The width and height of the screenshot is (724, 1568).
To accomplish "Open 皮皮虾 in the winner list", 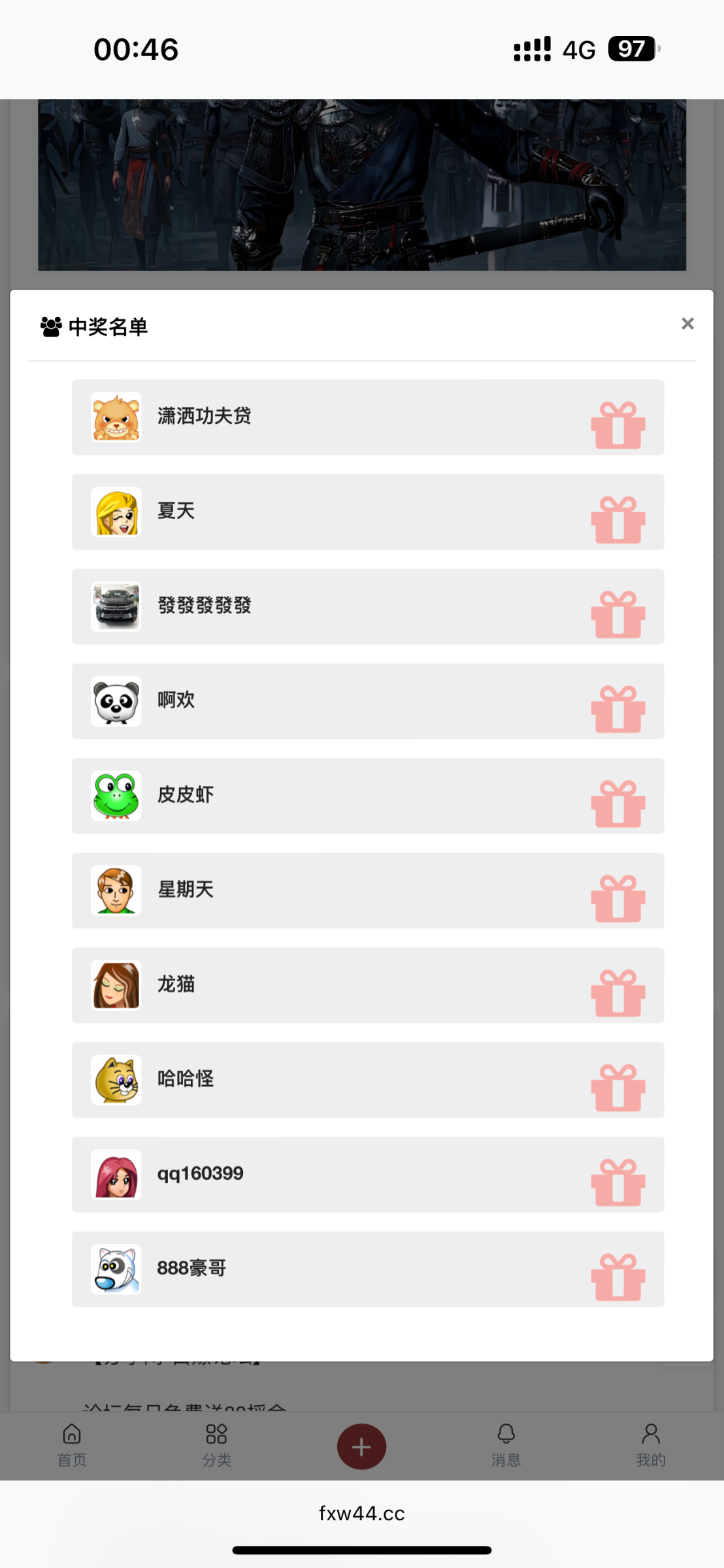I will coord(367,796).
